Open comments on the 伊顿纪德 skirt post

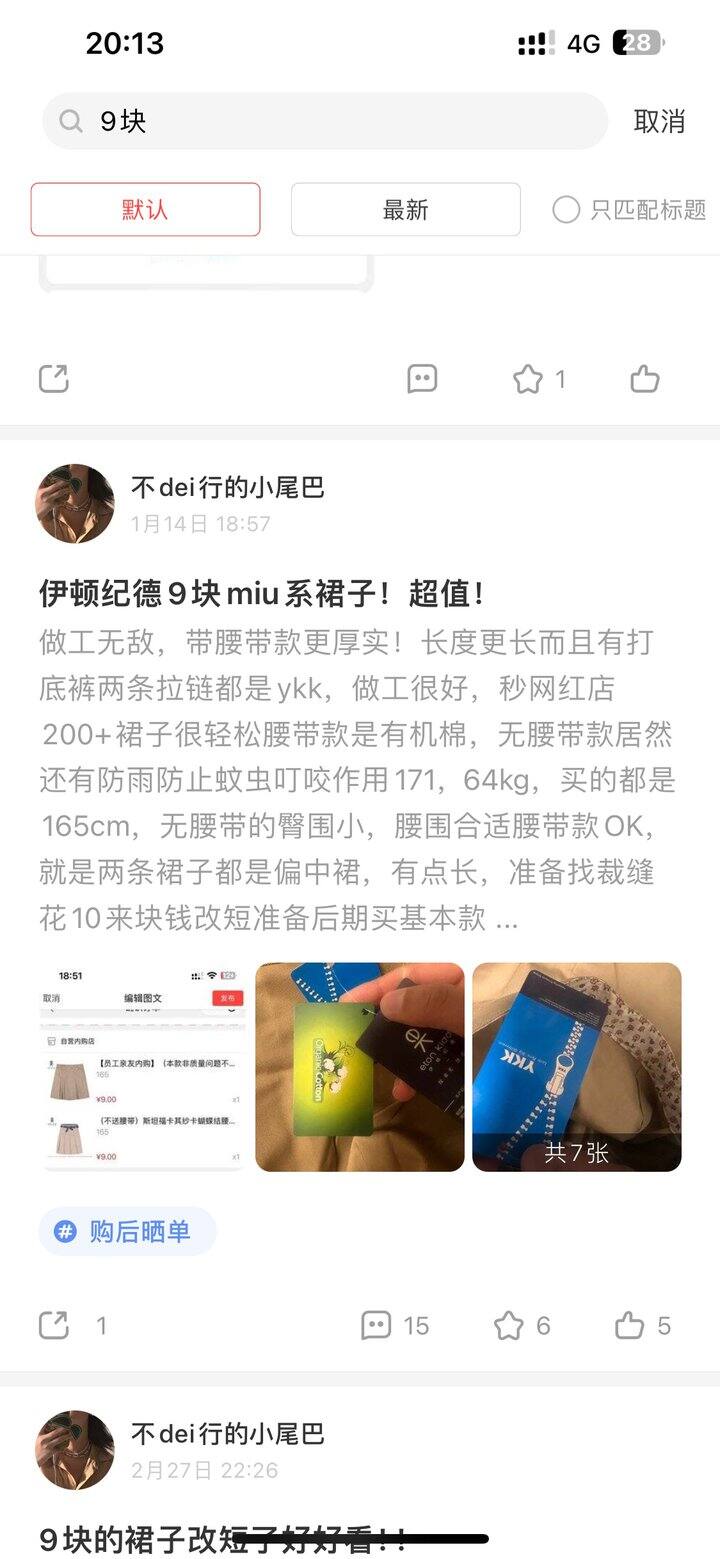click(x=377, y=1326)
